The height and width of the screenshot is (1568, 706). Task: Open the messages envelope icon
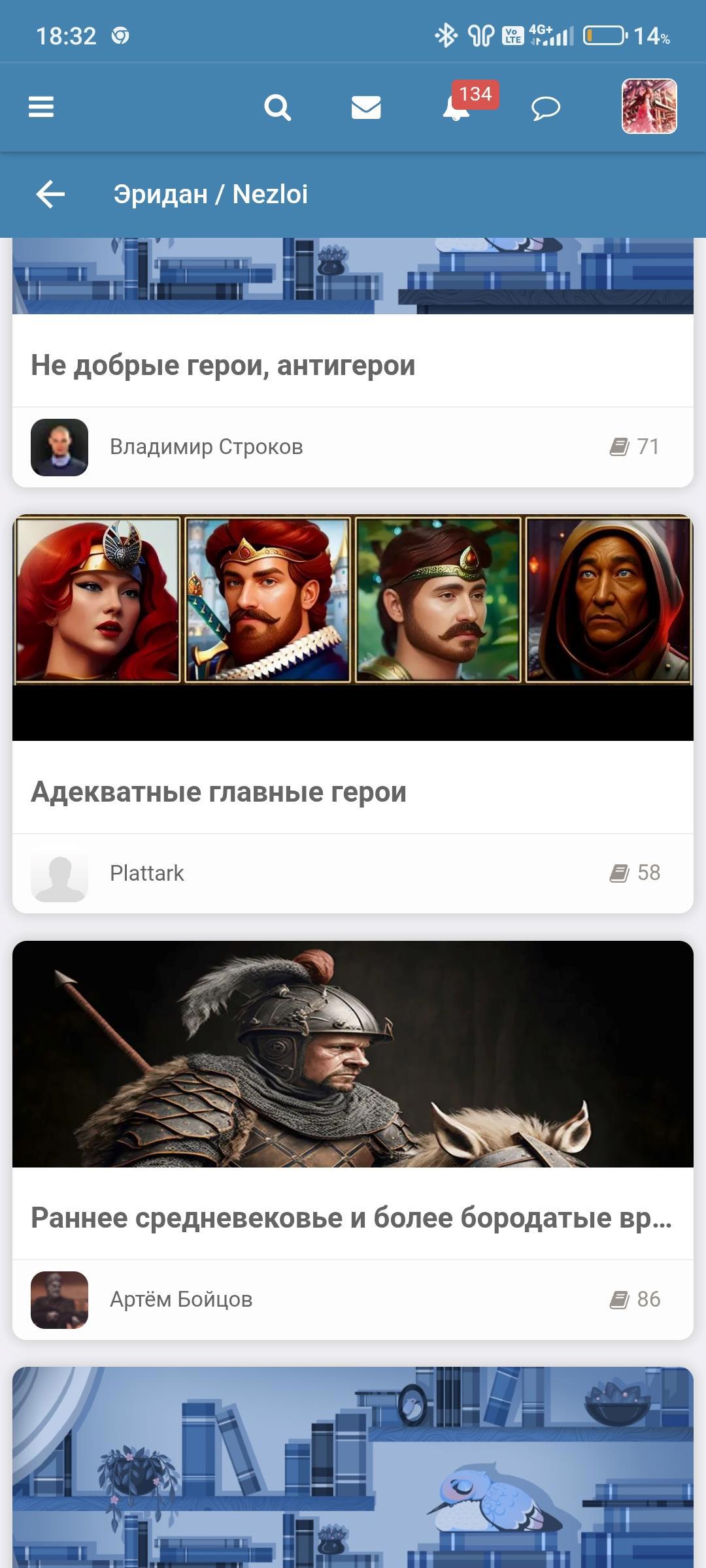[366, 107]
